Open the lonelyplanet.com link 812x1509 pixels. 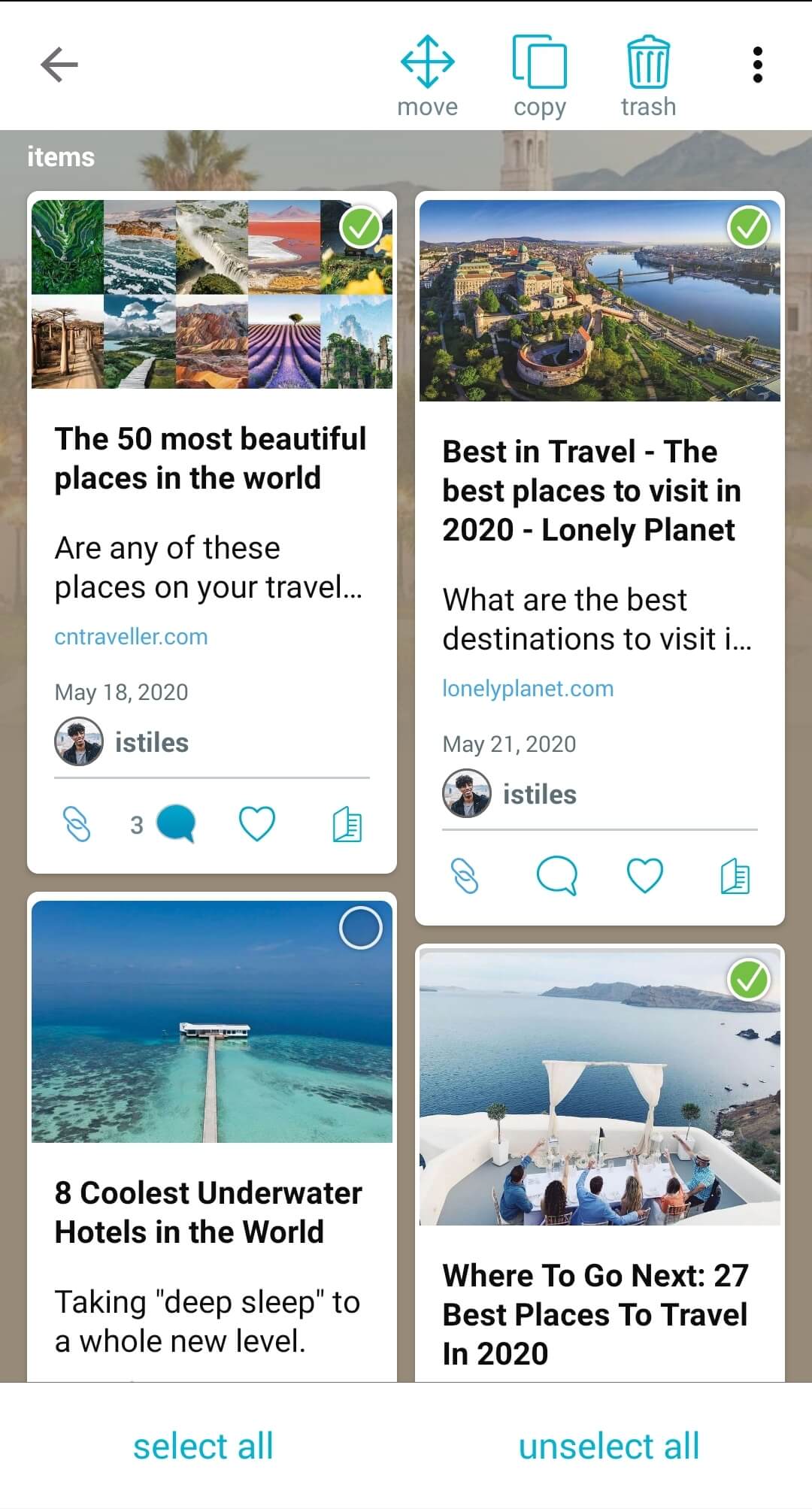[x=528, y=689]
